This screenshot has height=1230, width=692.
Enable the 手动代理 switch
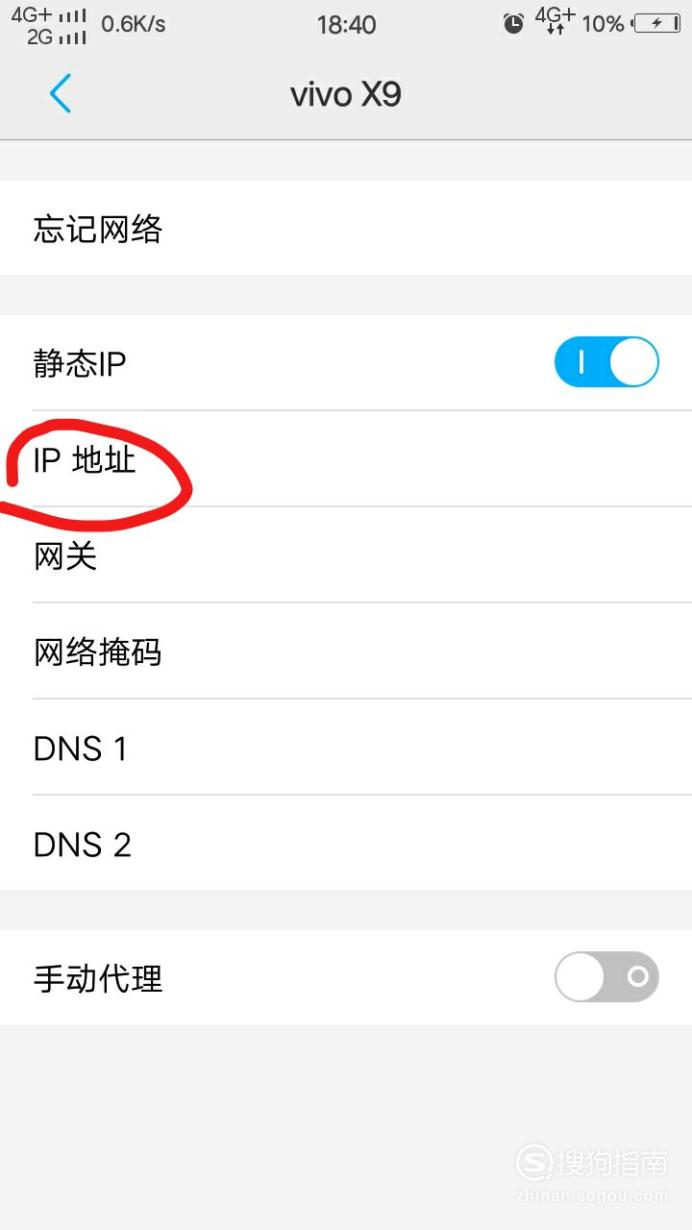pyautogui.click(x=606, y=977)
